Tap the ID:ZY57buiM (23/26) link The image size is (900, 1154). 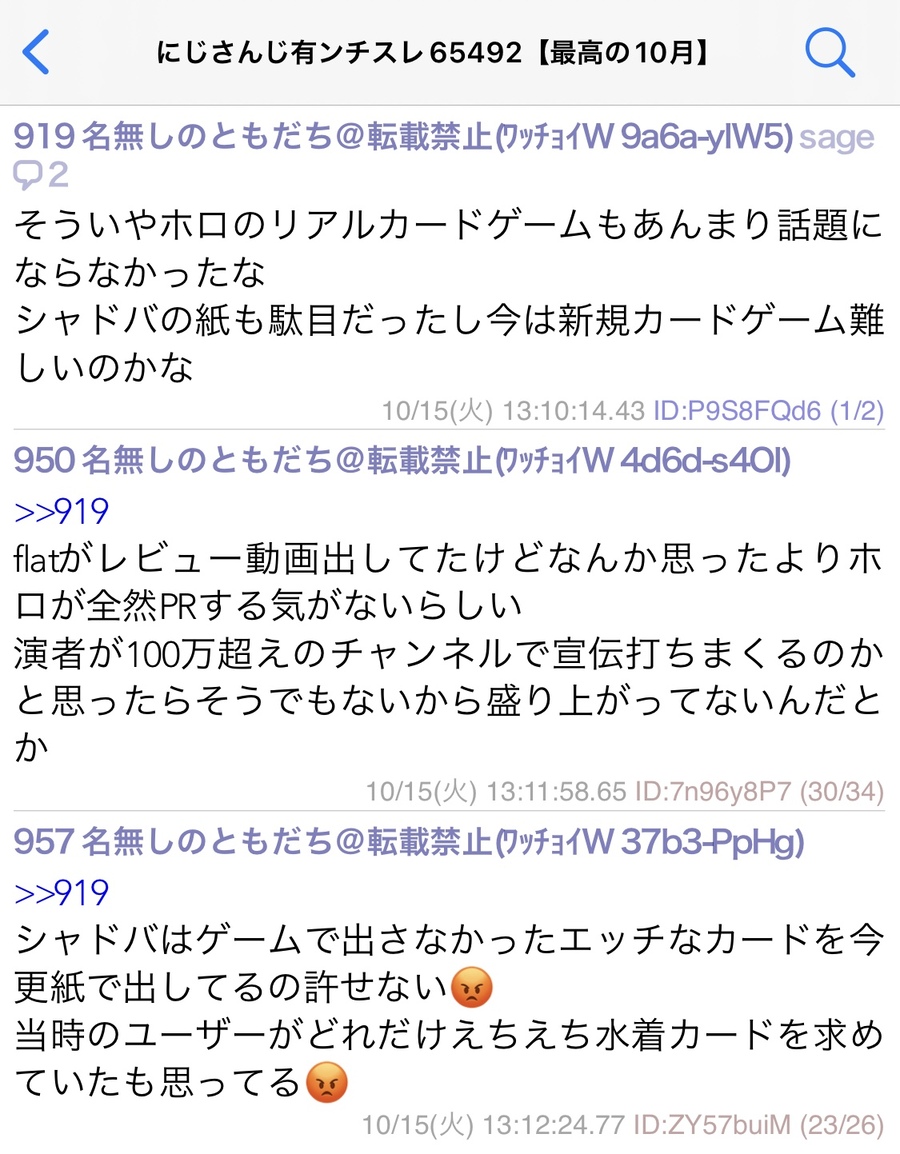759,1125
